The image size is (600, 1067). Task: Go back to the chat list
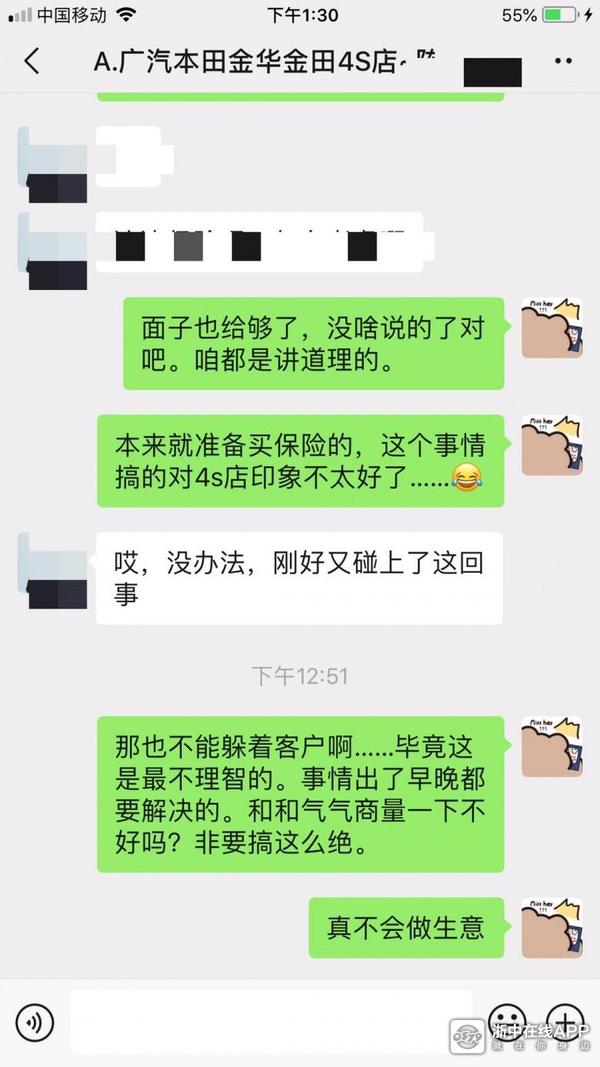32,61
